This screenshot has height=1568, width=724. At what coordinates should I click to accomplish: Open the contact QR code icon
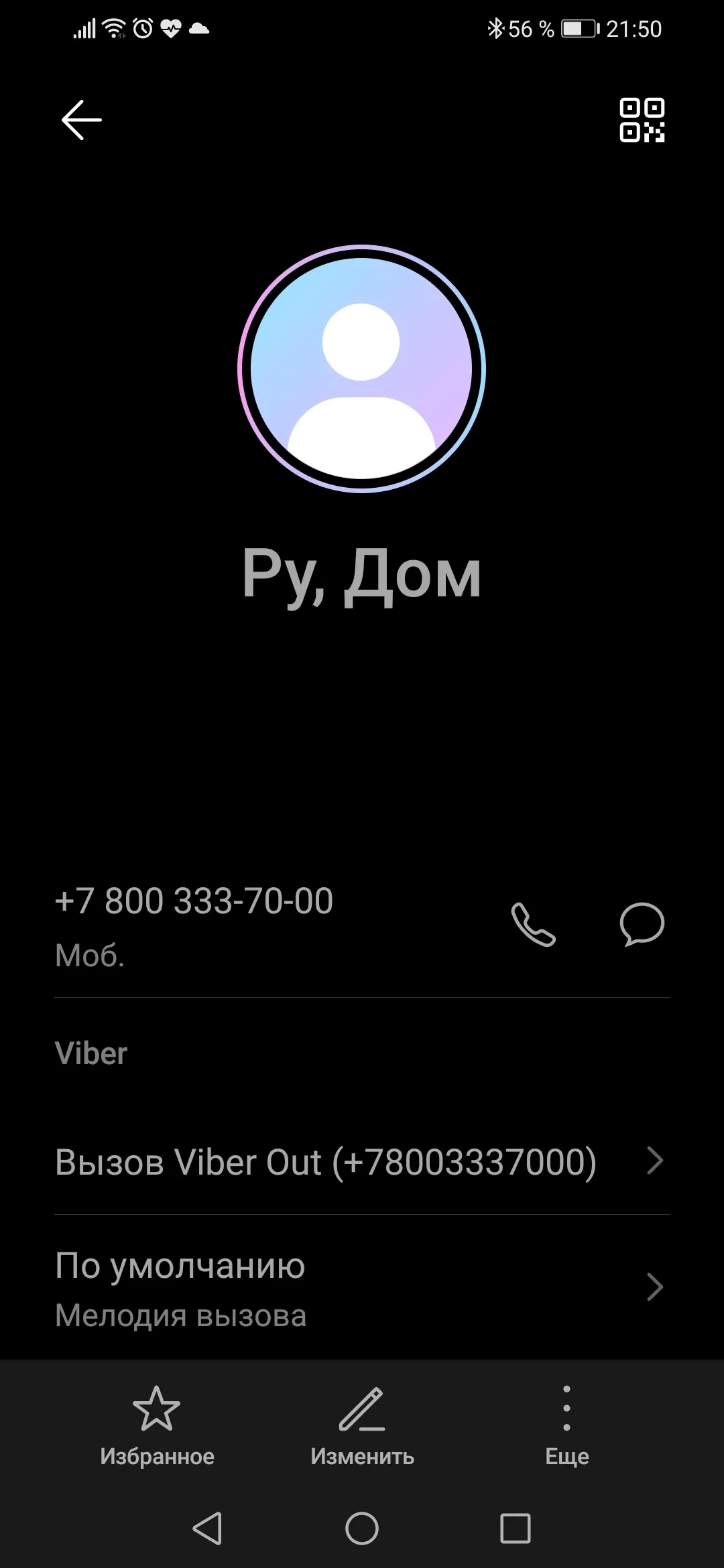click(642, 120)
